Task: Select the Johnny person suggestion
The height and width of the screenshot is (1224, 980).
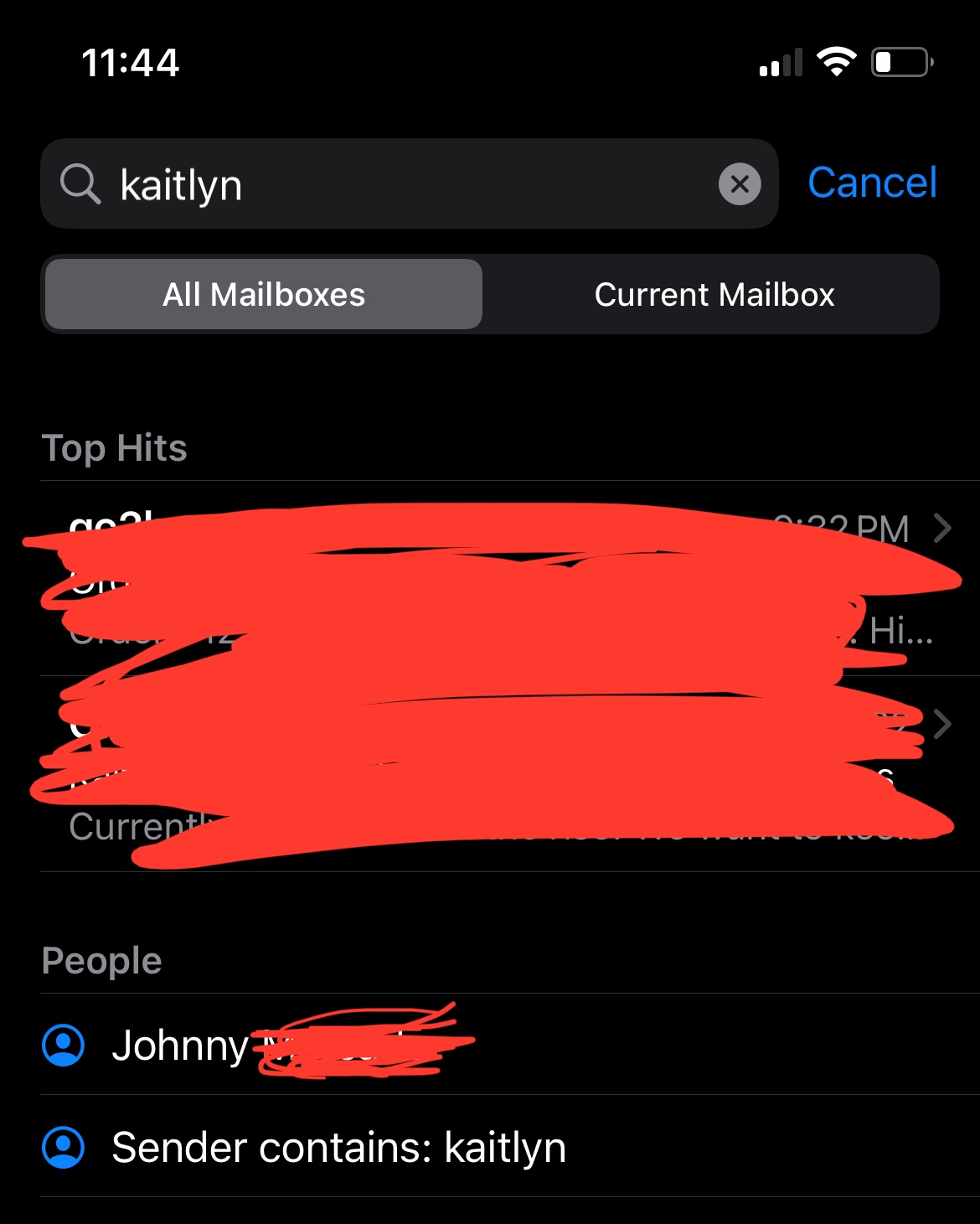Action: (251, 1046)
